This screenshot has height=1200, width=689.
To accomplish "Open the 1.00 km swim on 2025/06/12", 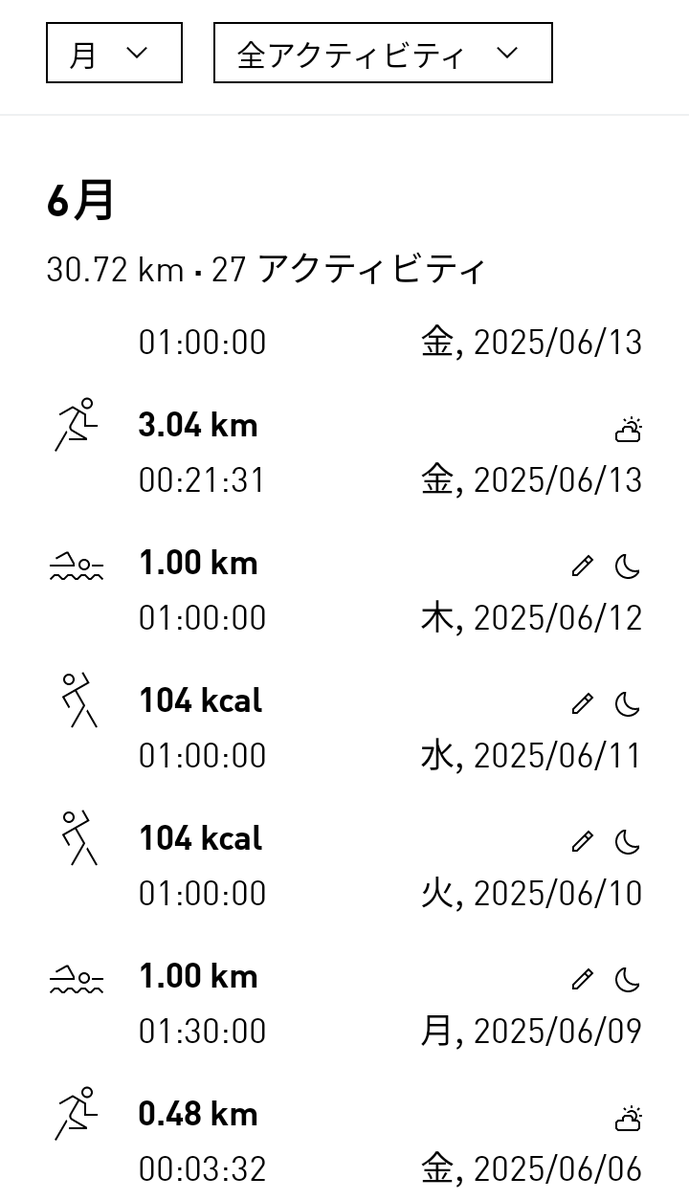I will (345, 591).
